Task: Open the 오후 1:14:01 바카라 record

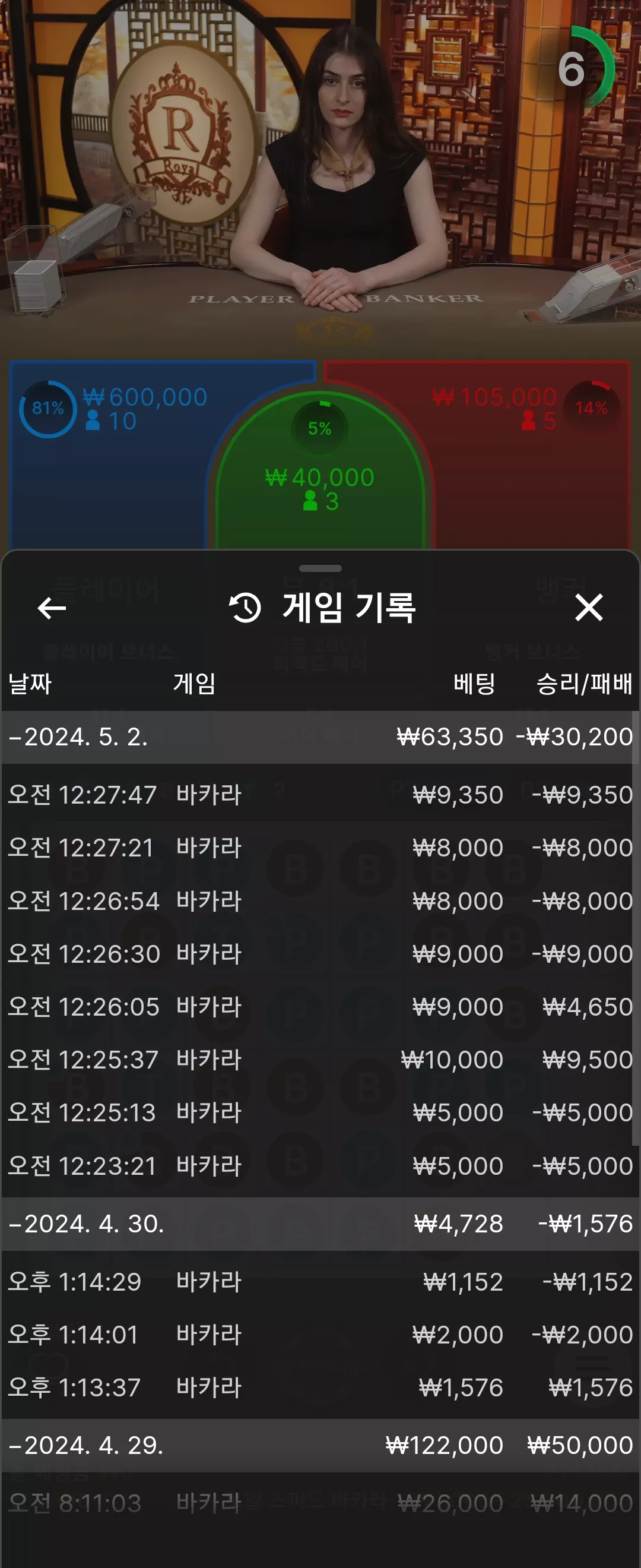Action: click(x=320, y=1335)
